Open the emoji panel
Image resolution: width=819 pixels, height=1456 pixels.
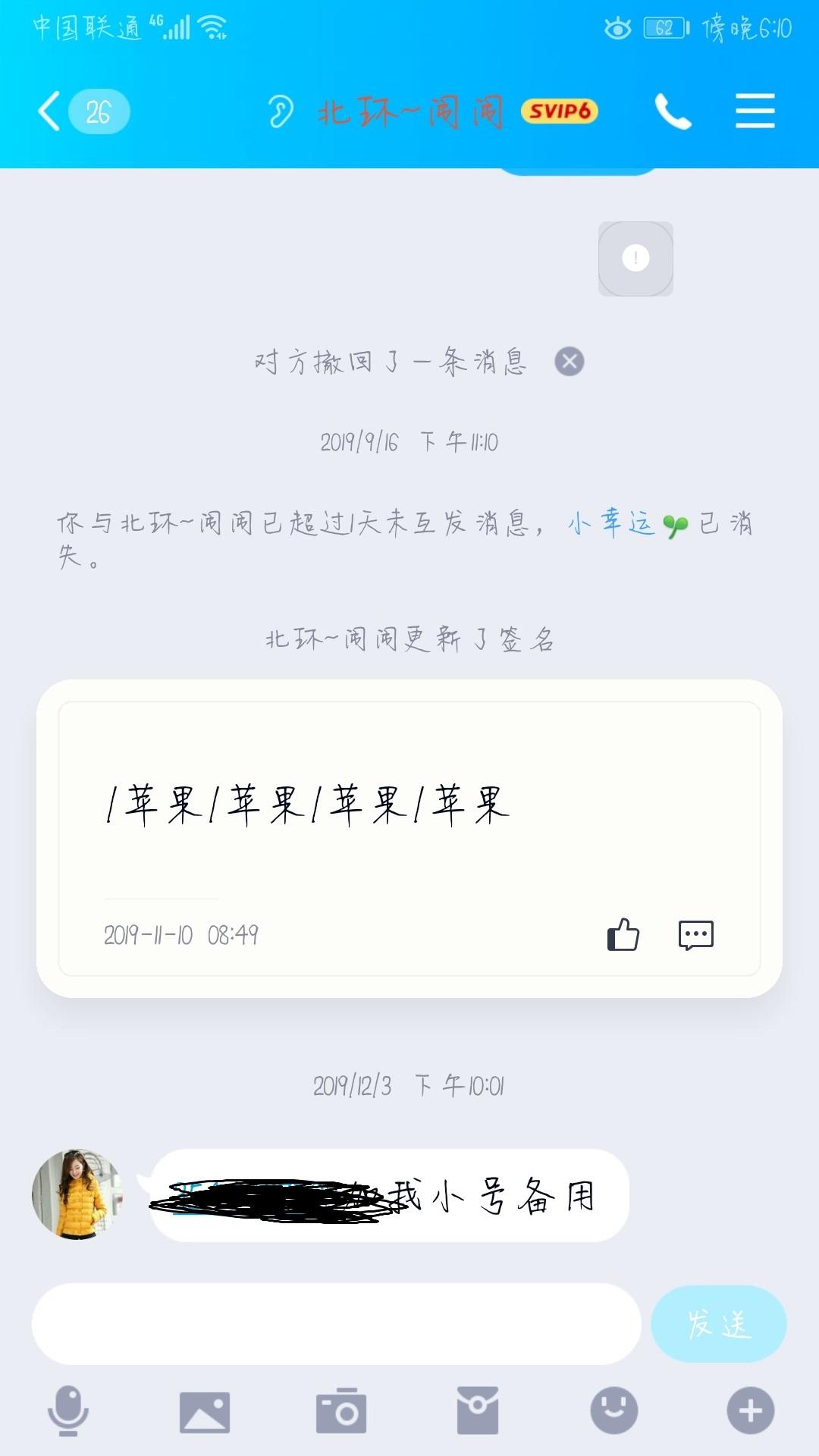pyautogui.click(x=614, y=1411)
